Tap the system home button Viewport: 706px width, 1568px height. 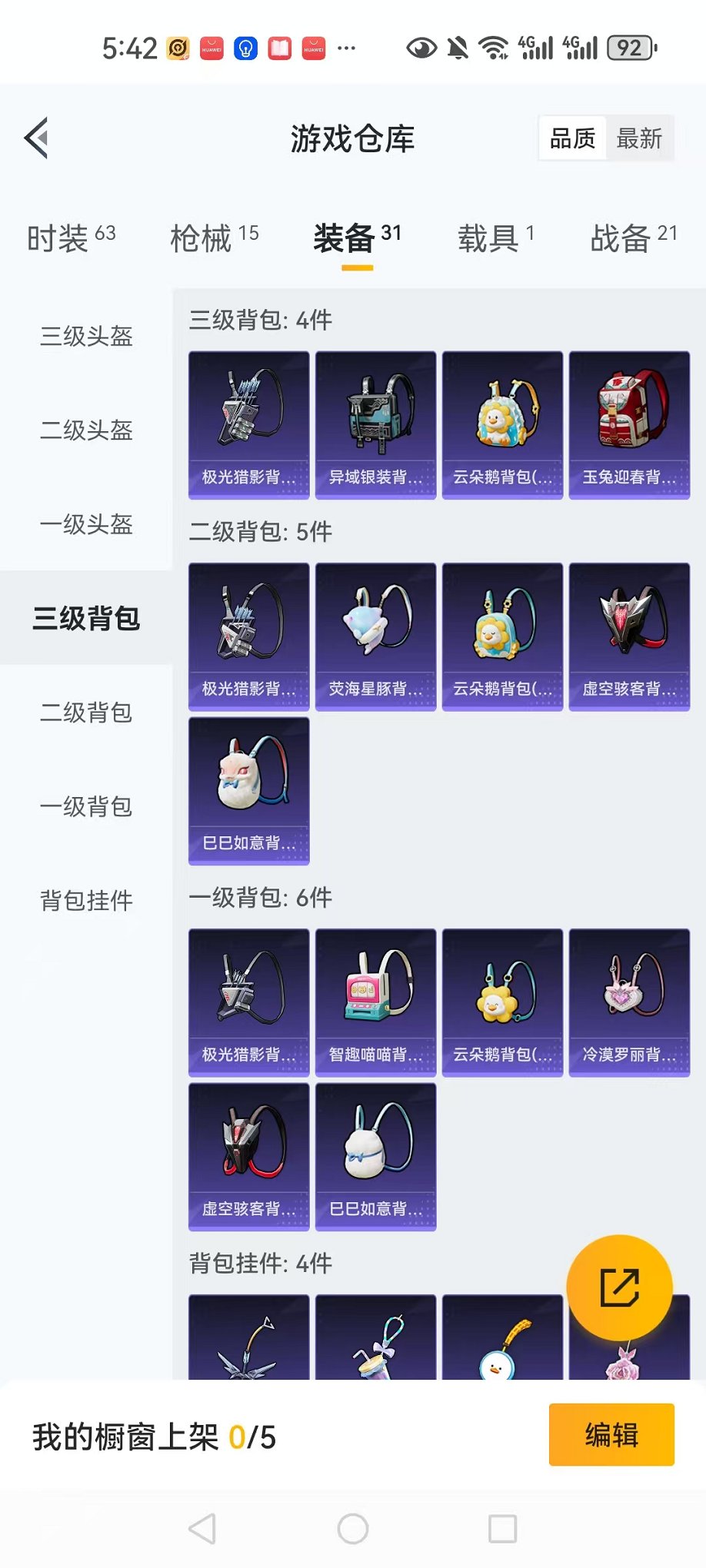353,1529
